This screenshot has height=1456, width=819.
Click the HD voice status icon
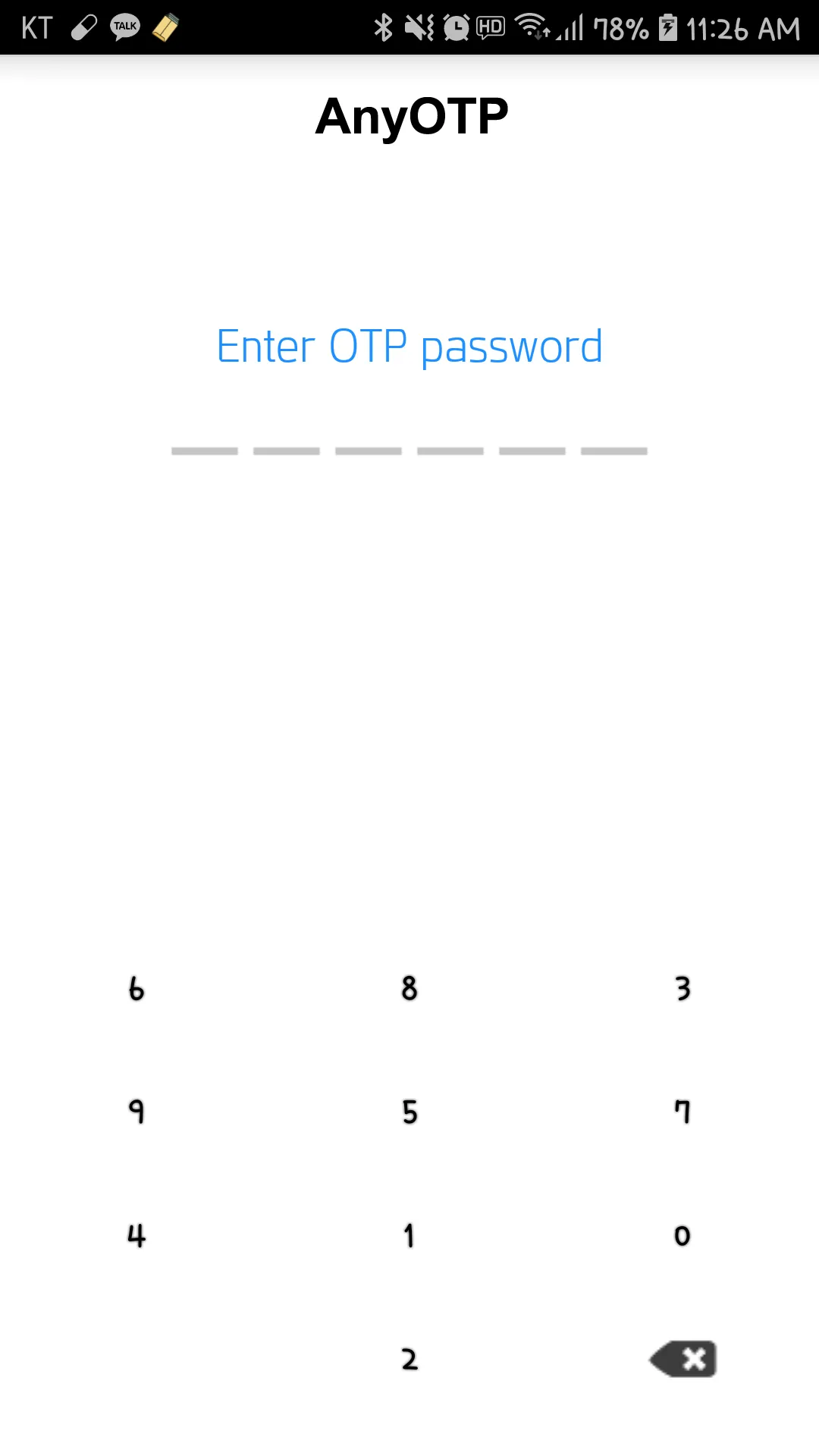click(489, 27)
